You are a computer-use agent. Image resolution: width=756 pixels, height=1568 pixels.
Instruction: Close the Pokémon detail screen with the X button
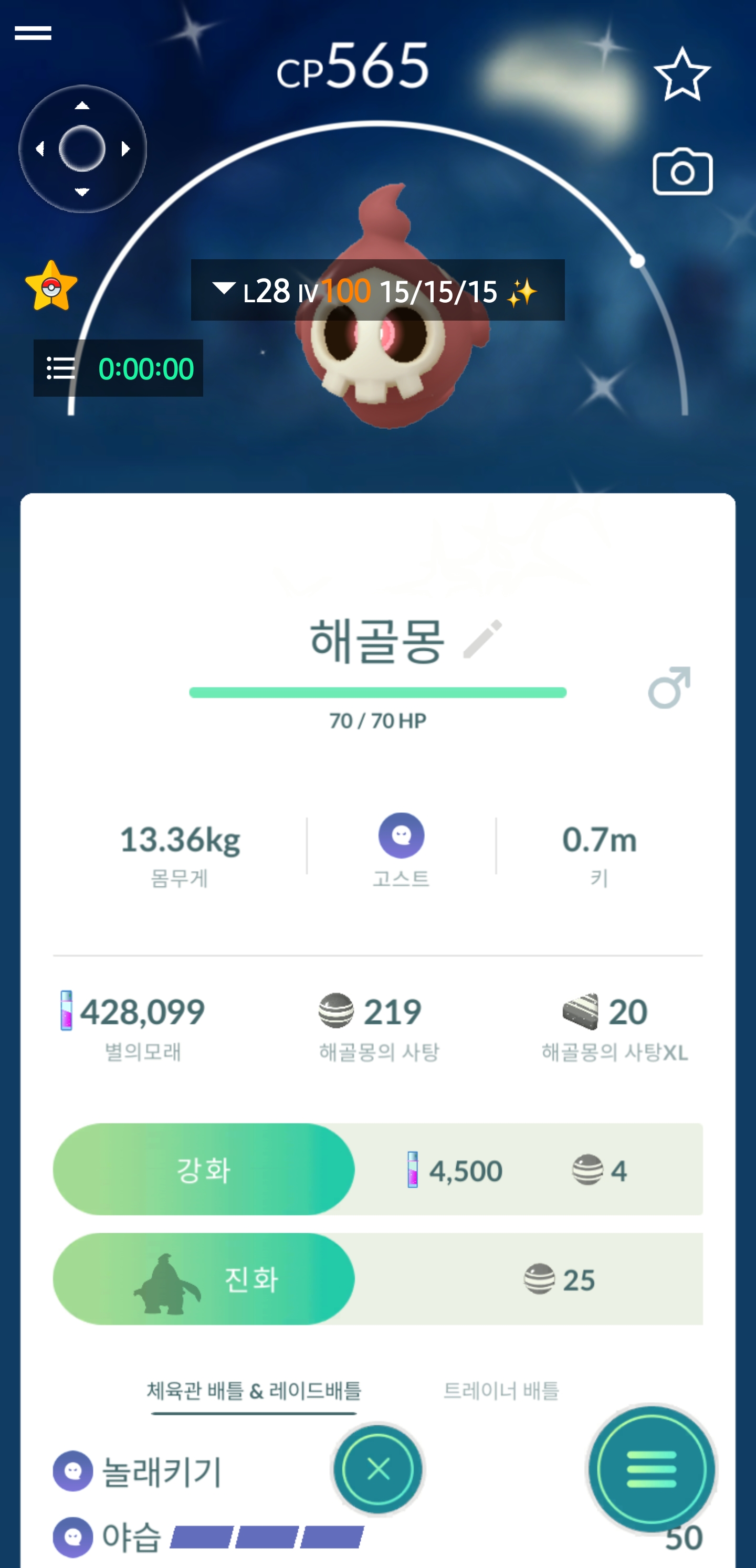[377, 1469]
